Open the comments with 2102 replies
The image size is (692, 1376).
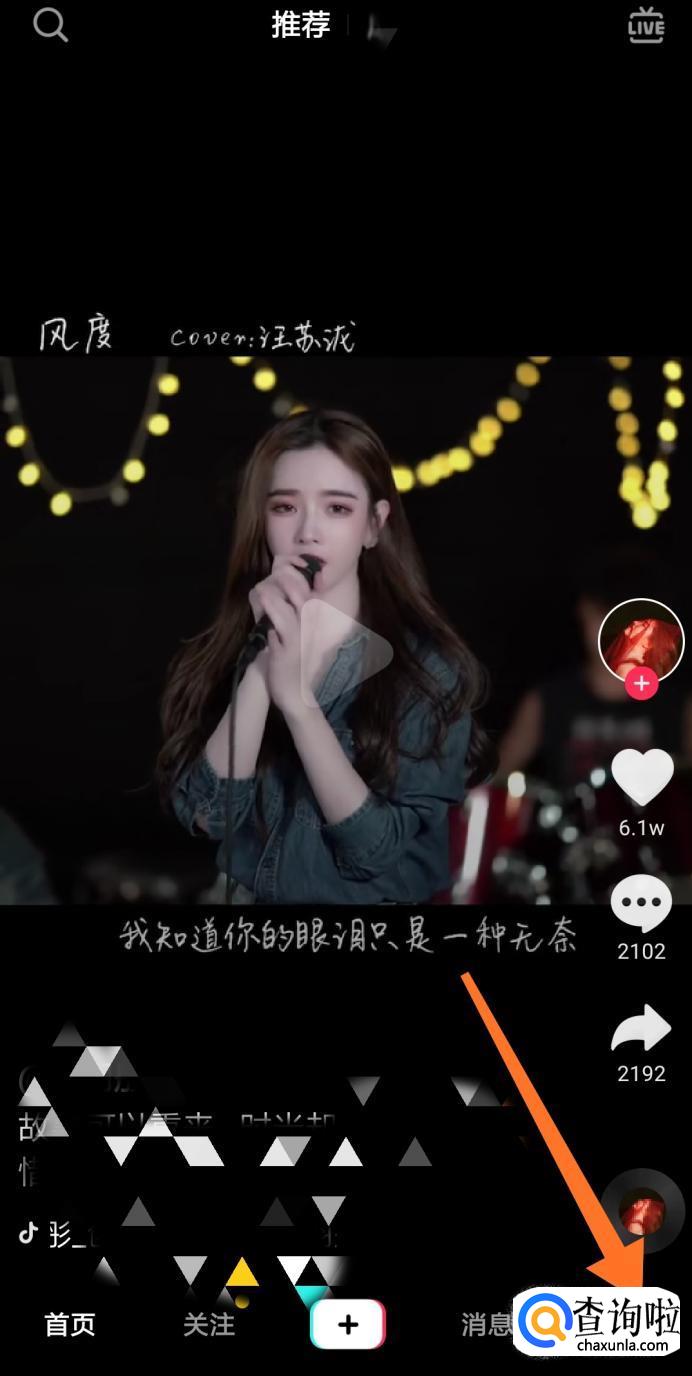coord(641,905)
